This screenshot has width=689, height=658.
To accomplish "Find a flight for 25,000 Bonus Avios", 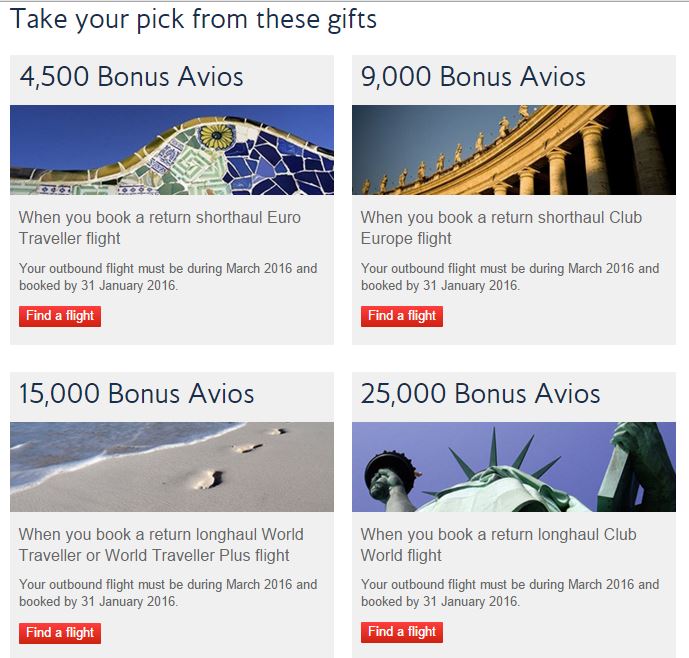I will 402,632.
